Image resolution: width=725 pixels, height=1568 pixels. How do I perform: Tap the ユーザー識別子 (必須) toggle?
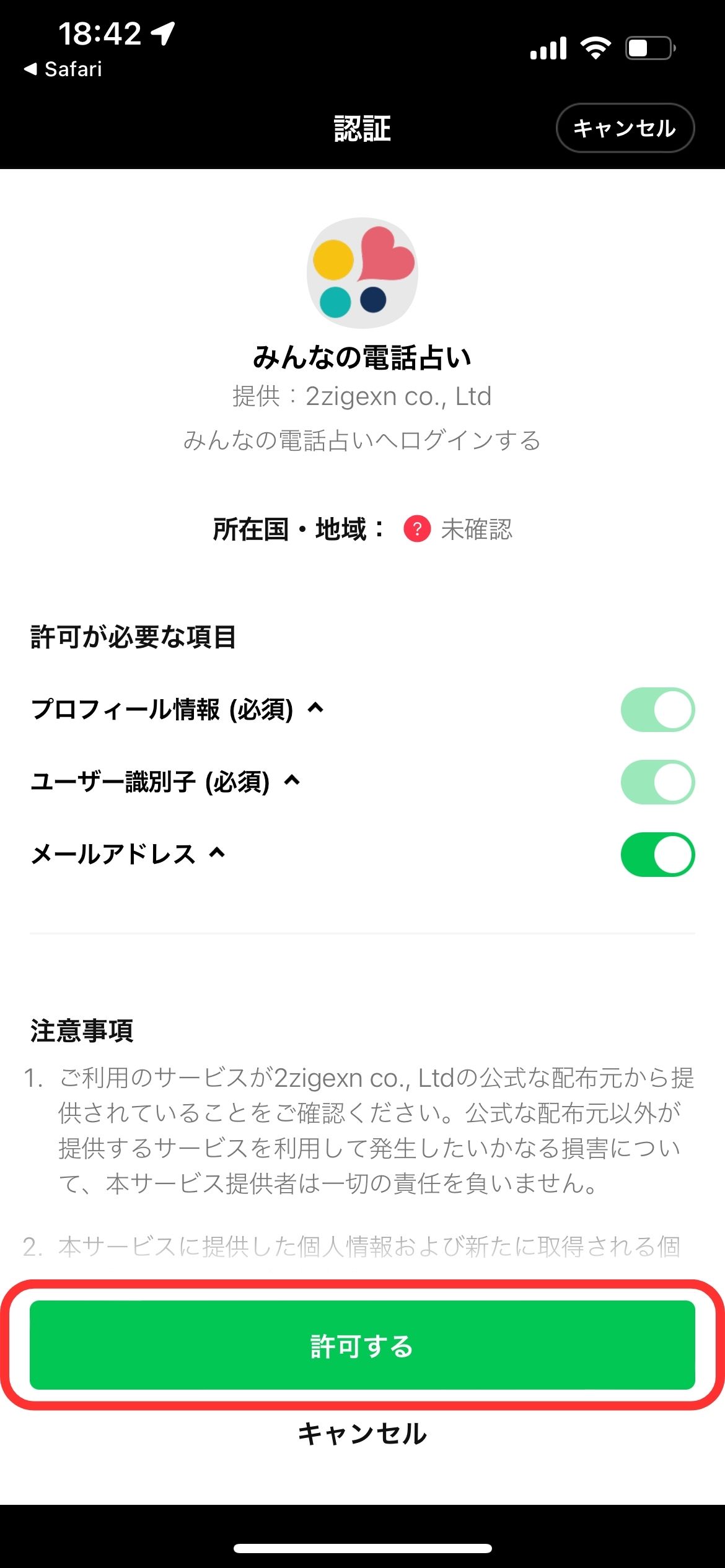point(657,782)
